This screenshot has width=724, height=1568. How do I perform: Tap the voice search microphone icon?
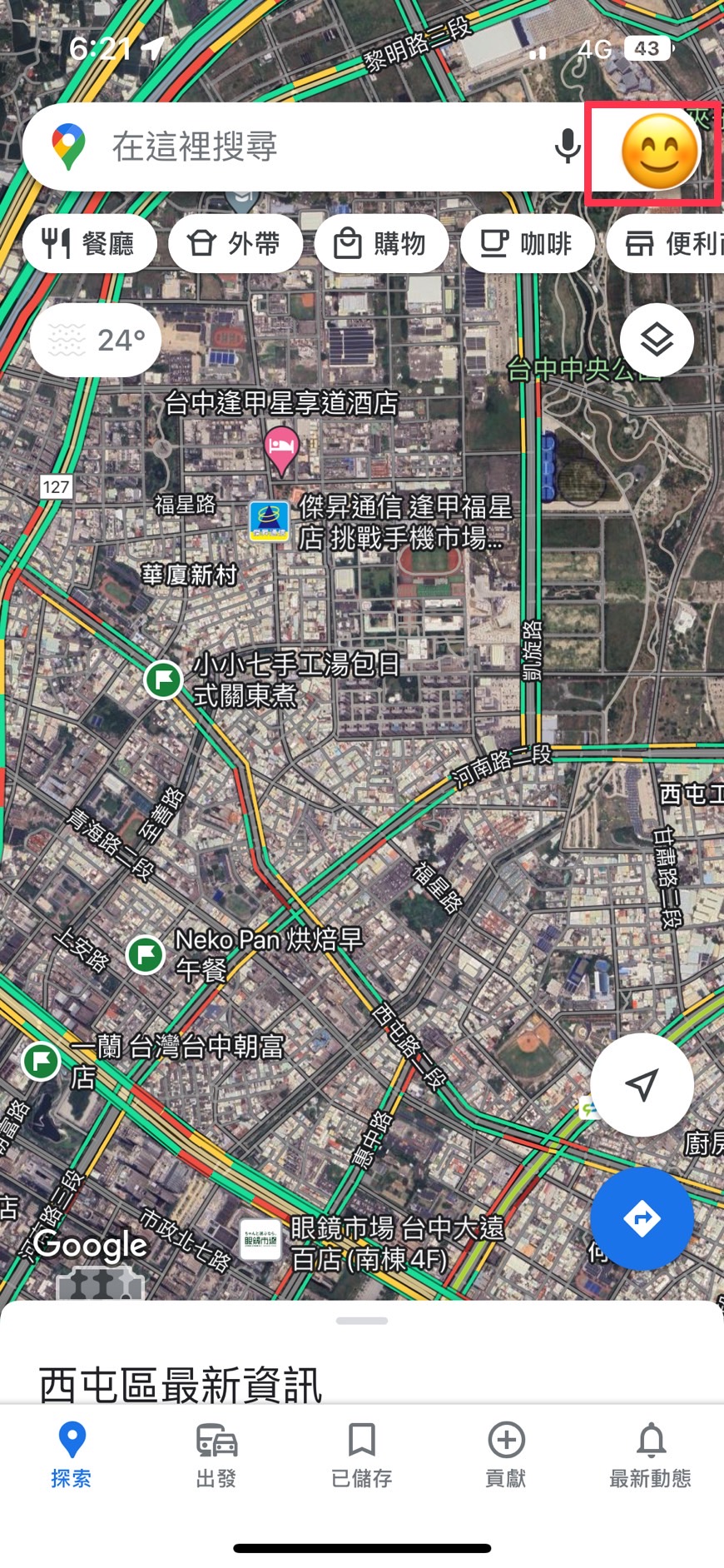(x=567, y=147)
